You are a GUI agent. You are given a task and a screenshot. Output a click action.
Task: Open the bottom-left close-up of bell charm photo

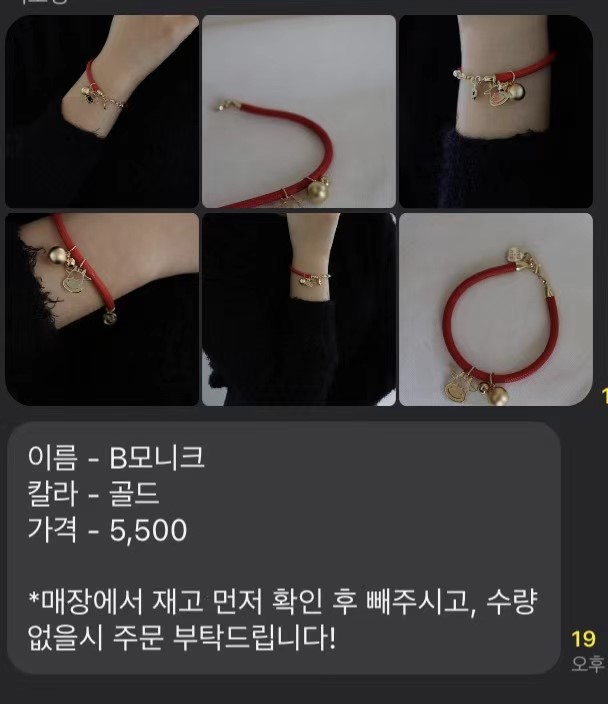102,308
